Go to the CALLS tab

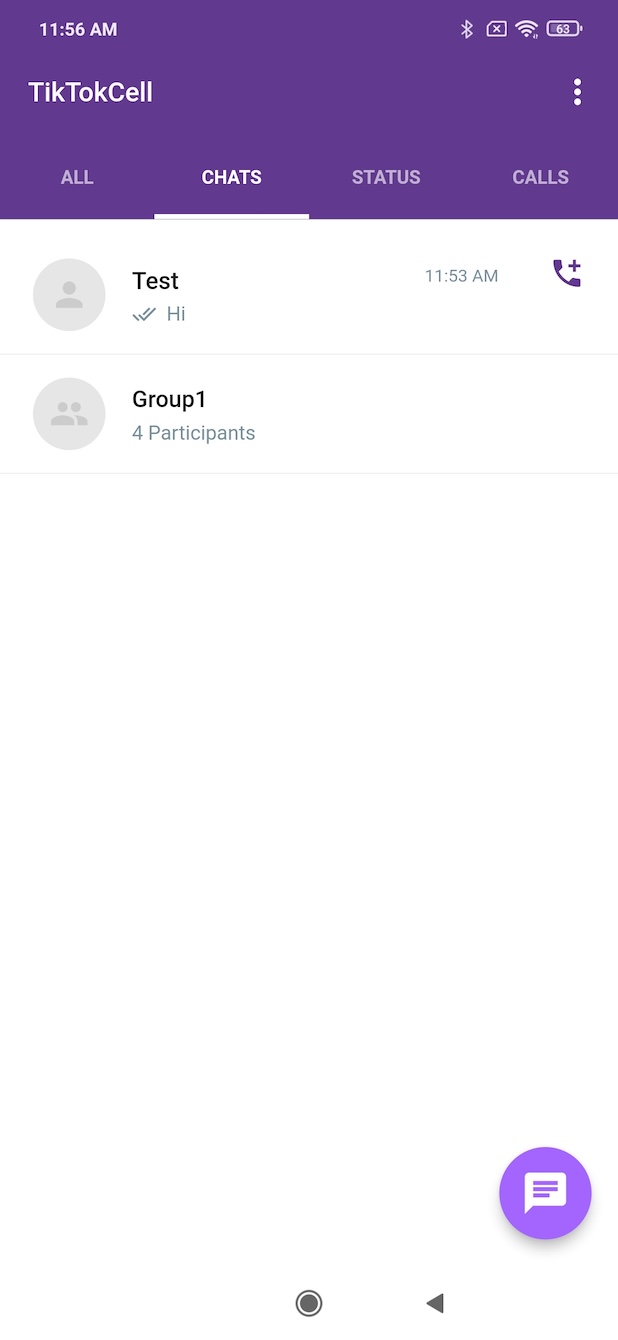point(540,177)
